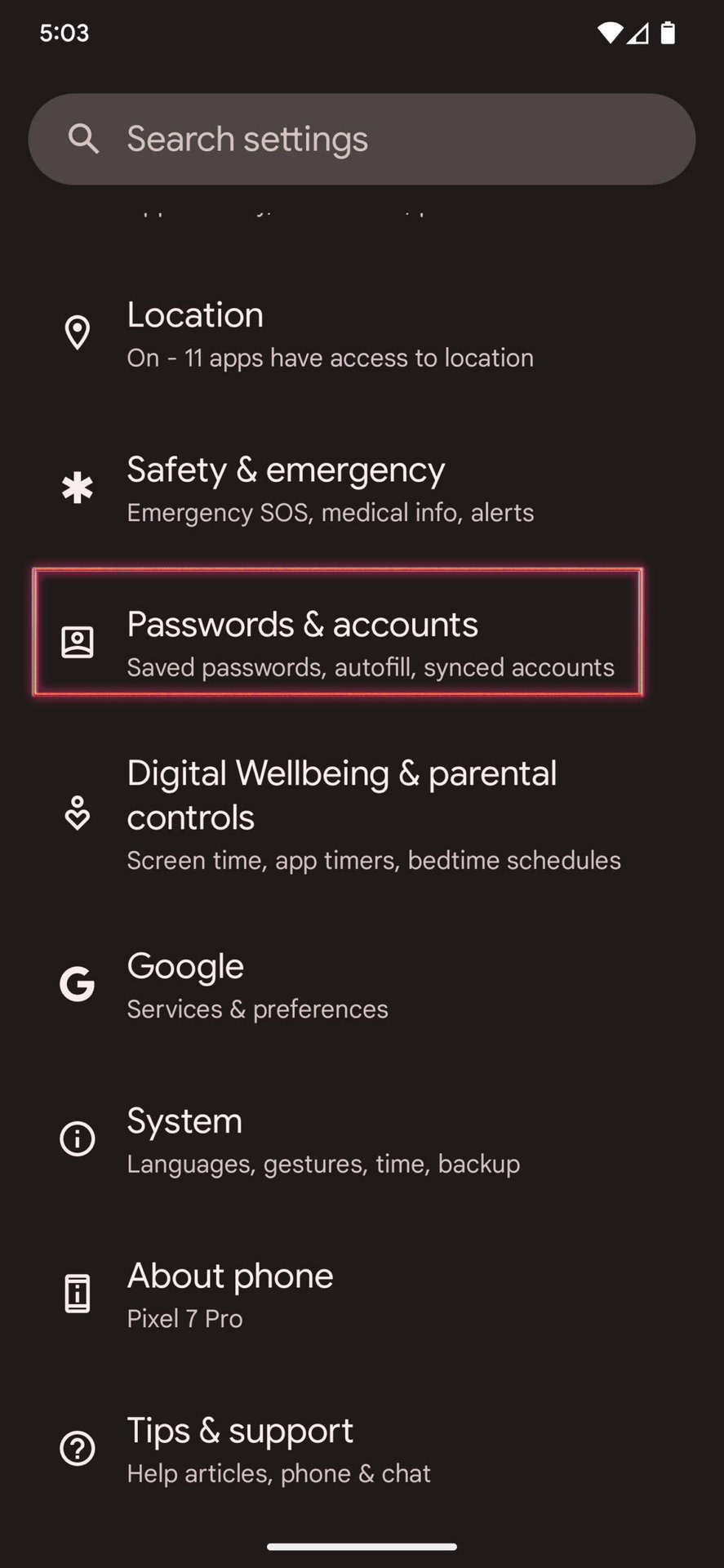Open Google services & preferences
Viewport: 724px width, 1568px height.
362,985
